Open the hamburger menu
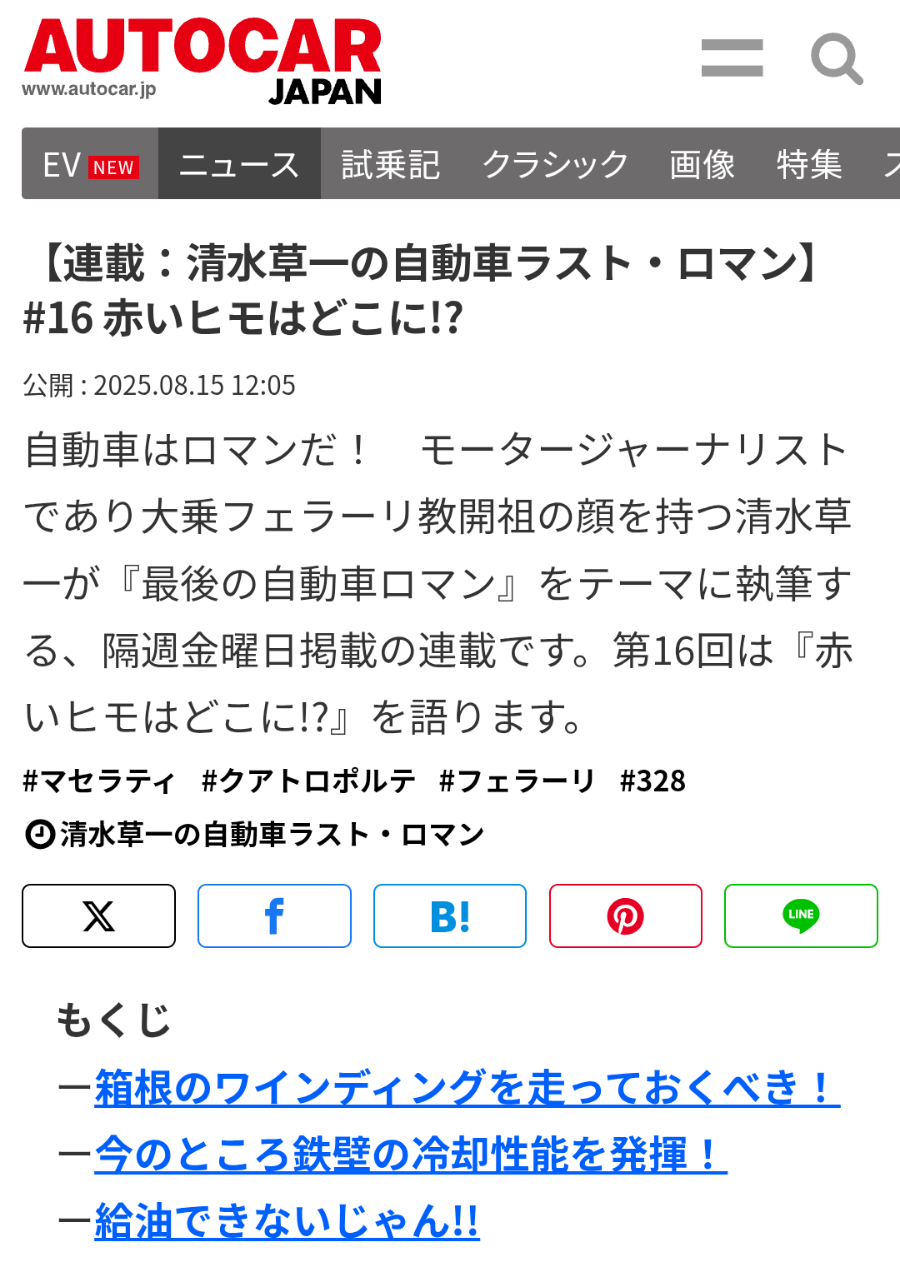The height and width of the screenshot is (1287, 900). pyautogui.click(x=732, y=58)
